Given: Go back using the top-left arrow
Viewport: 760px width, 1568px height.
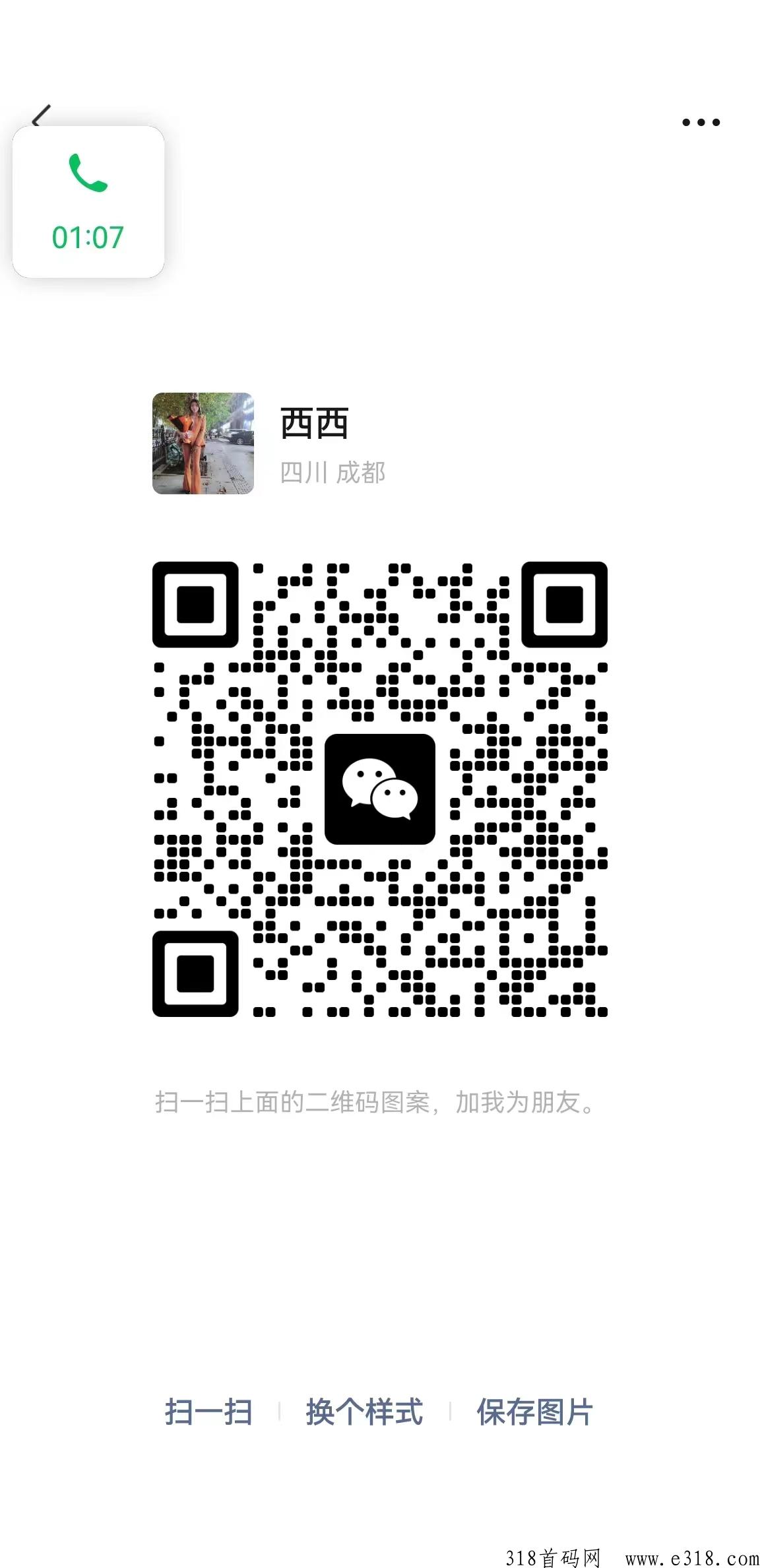Looking at the screenshot, I should (x=42, y=116).
